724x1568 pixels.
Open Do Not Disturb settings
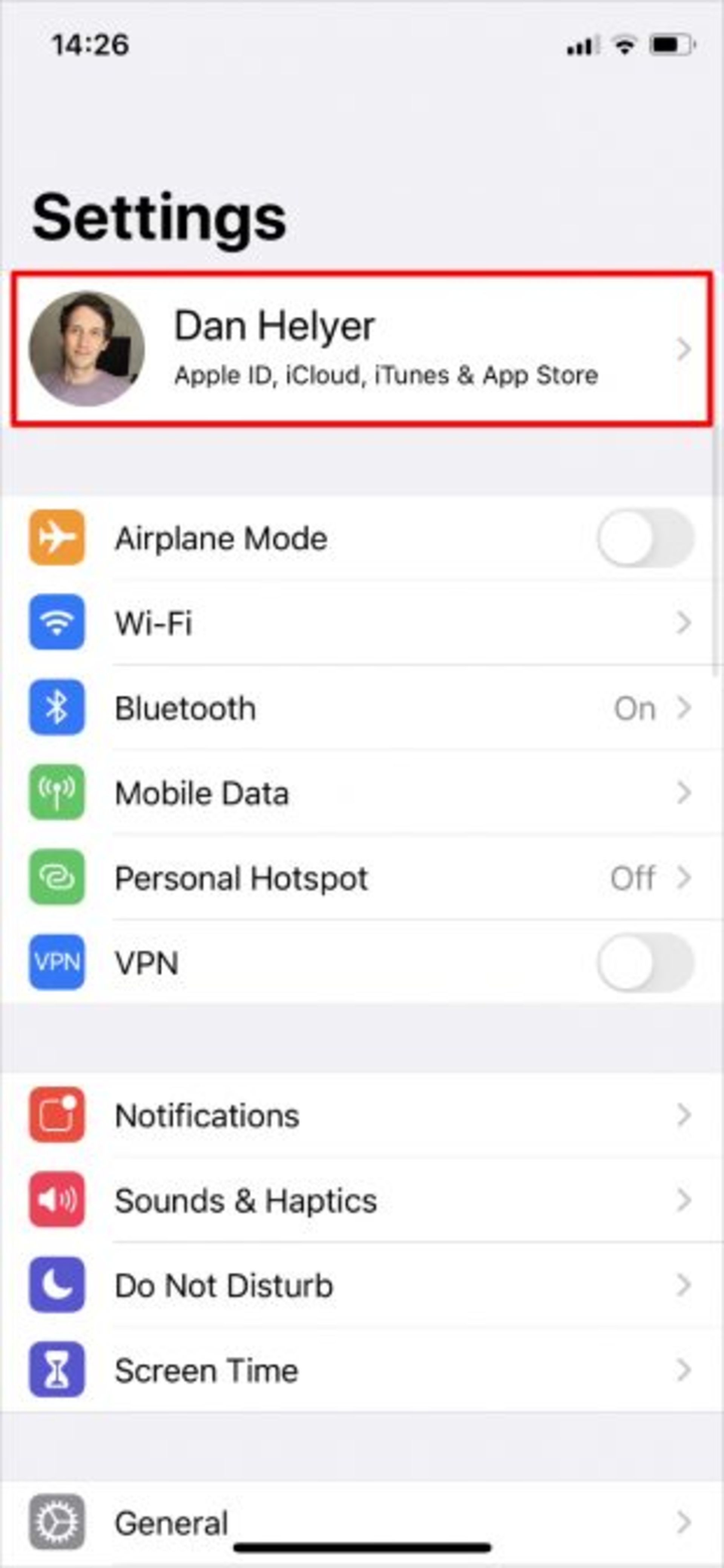point(361,1285)
